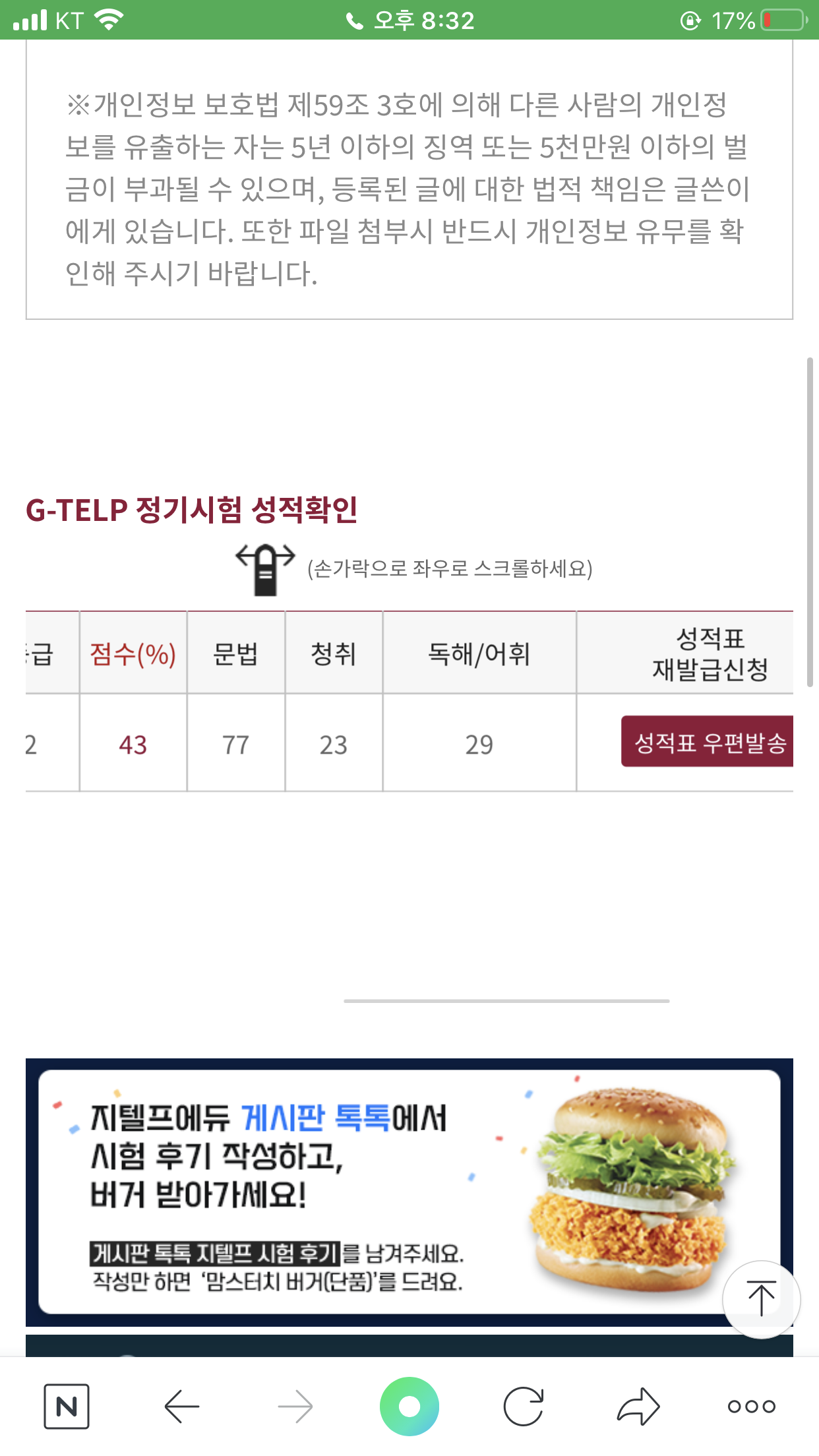
Task: Go back to the previous page
Action: tap(182, 1407)
